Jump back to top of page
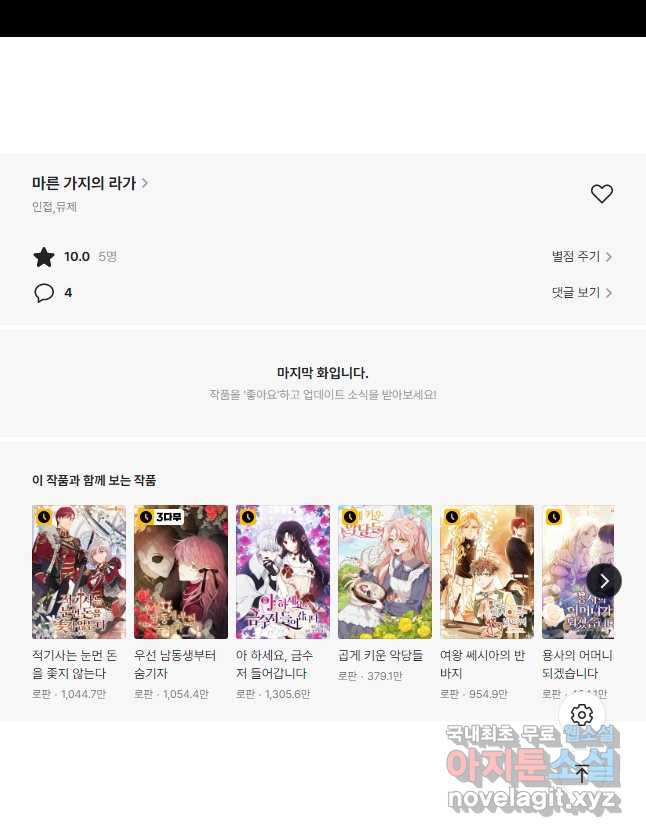Image resolution: width=646 pixels, height=837 pixels. pyautogui.click(x=582, y=773)
